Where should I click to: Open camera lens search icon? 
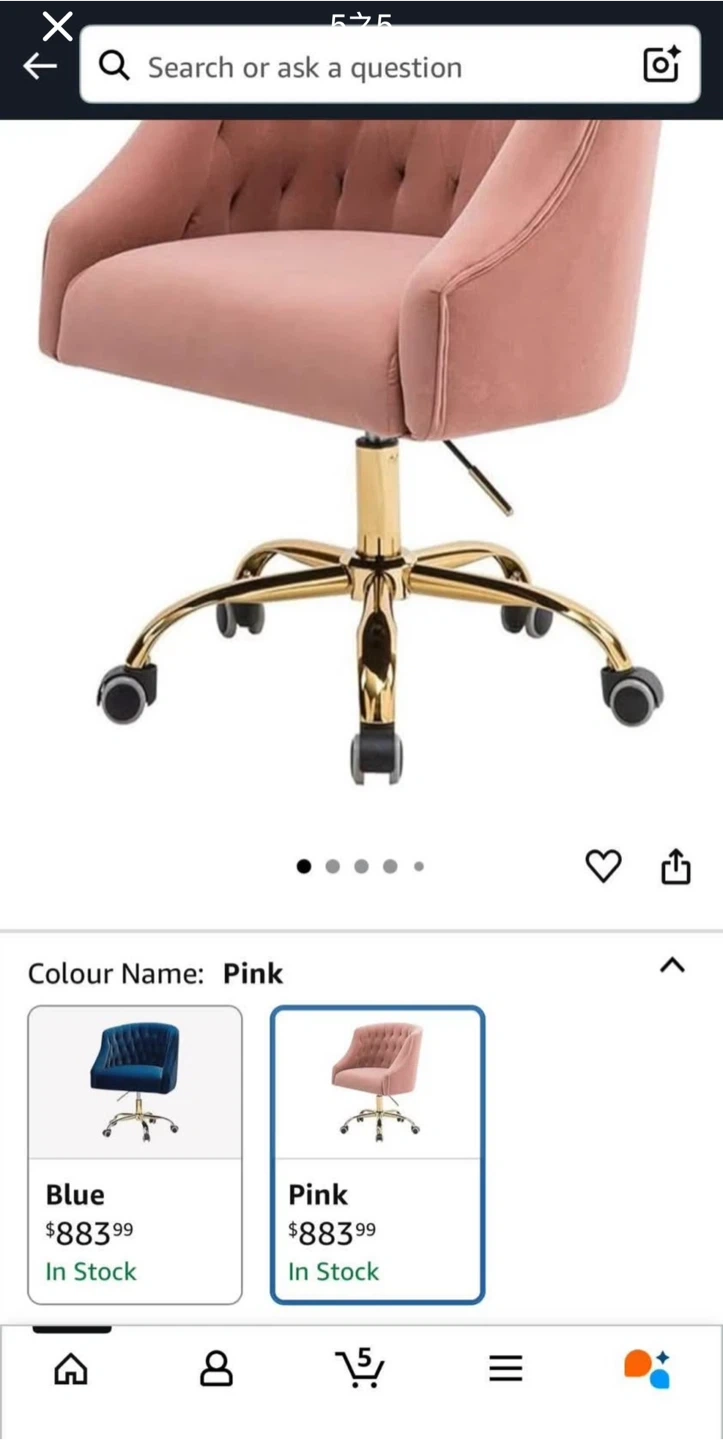tap(661, 65)
